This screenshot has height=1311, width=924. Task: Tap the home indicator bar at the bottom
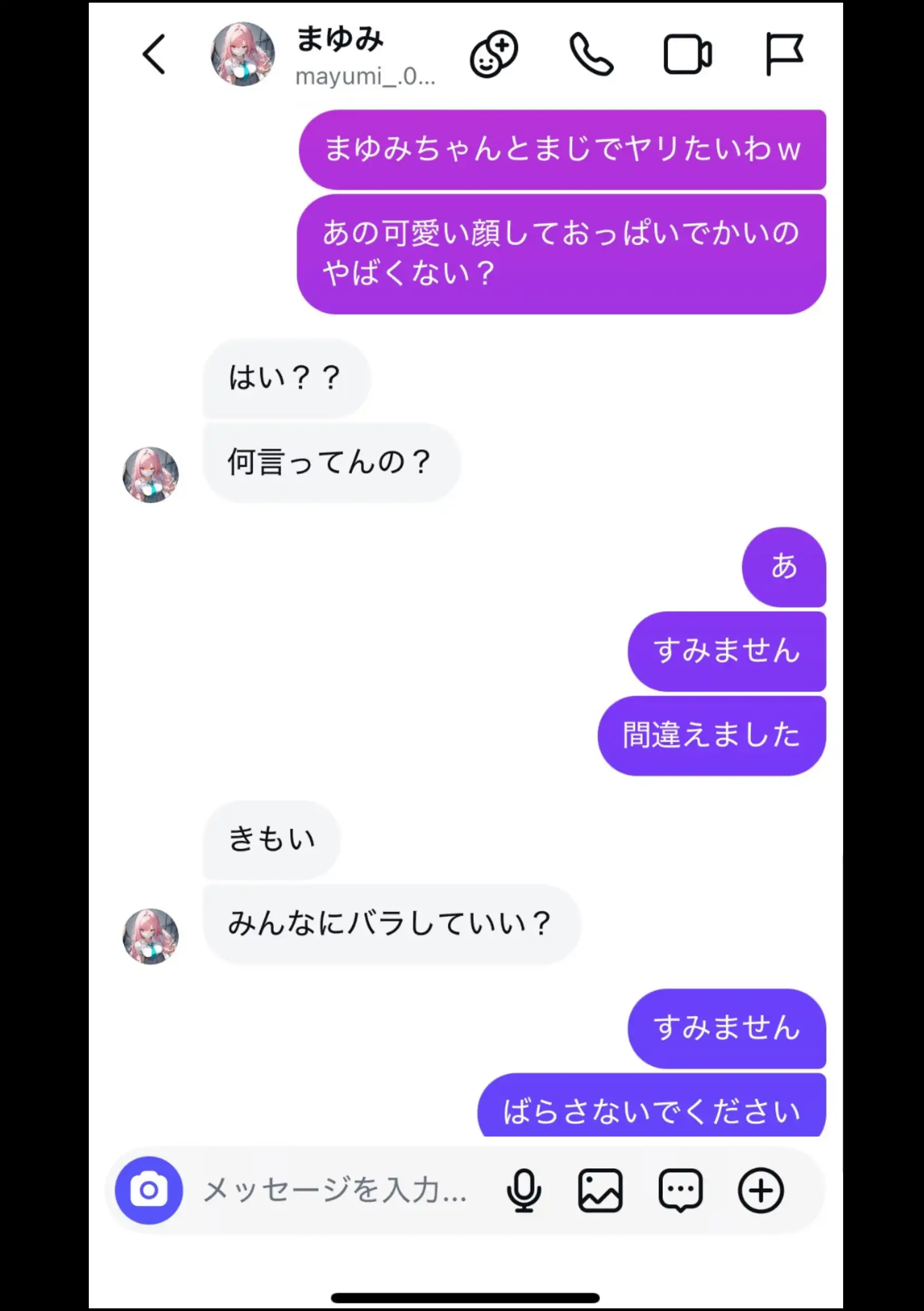[x=462, y=1296]
